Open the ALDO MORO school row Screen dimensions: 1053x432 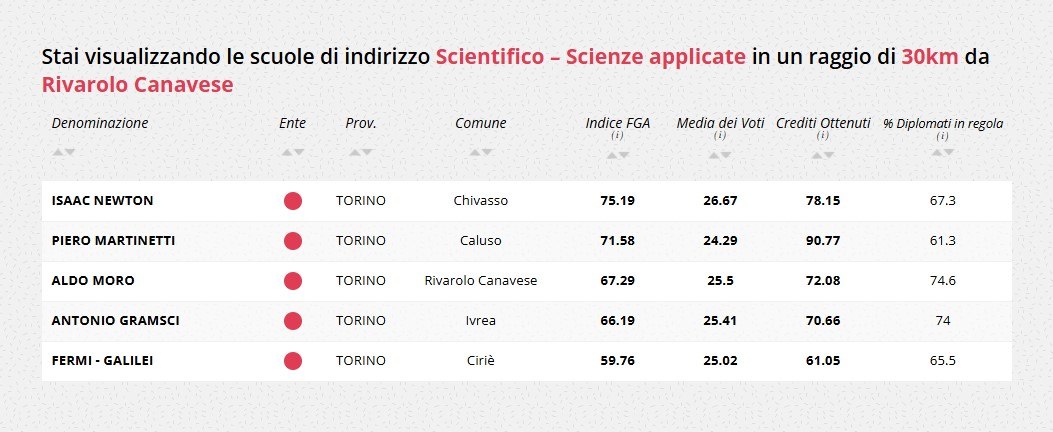[93, 281]
